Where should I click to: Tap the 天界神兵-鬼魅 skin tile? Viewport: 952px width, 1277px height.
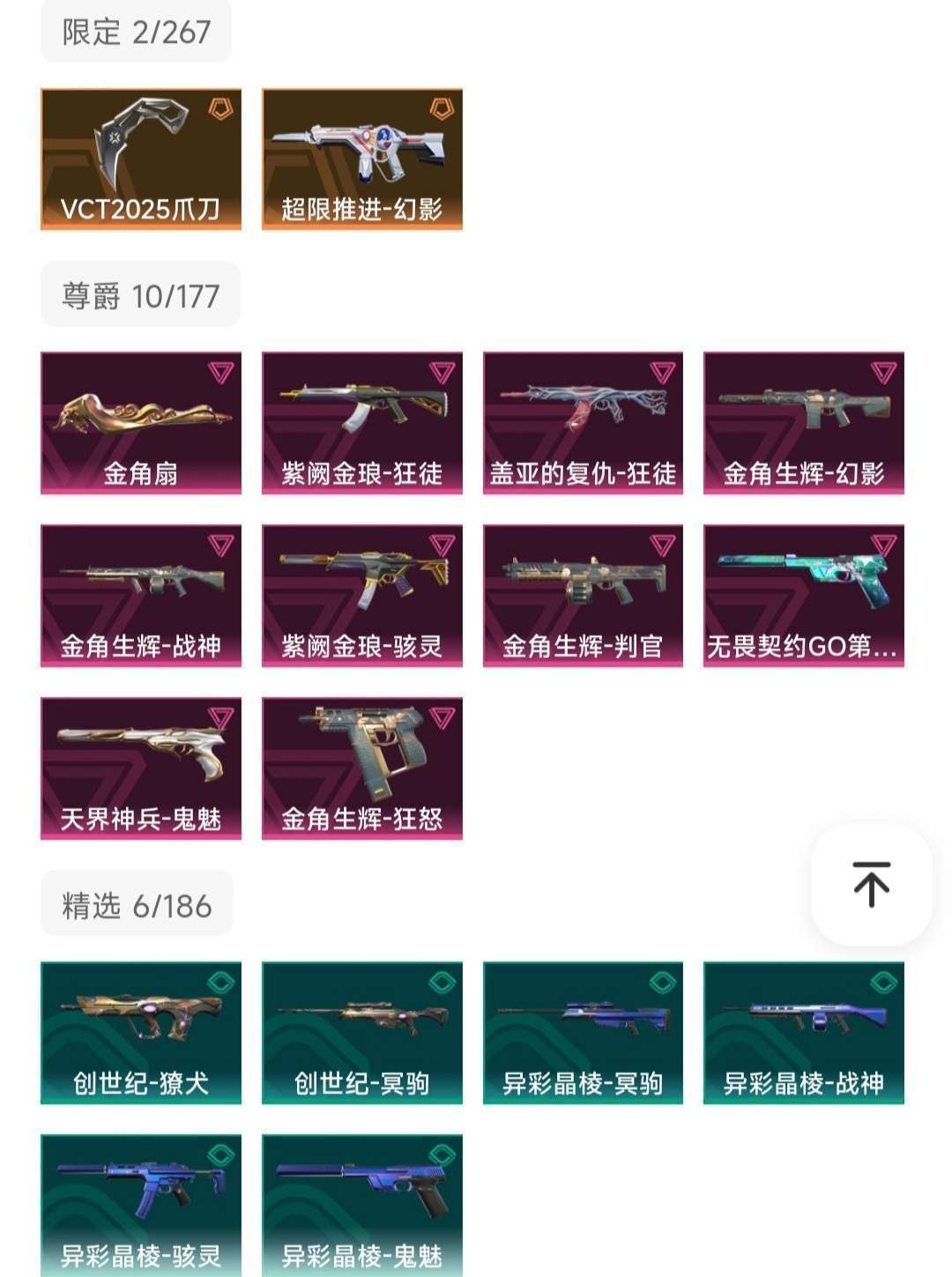pos(141,768)
